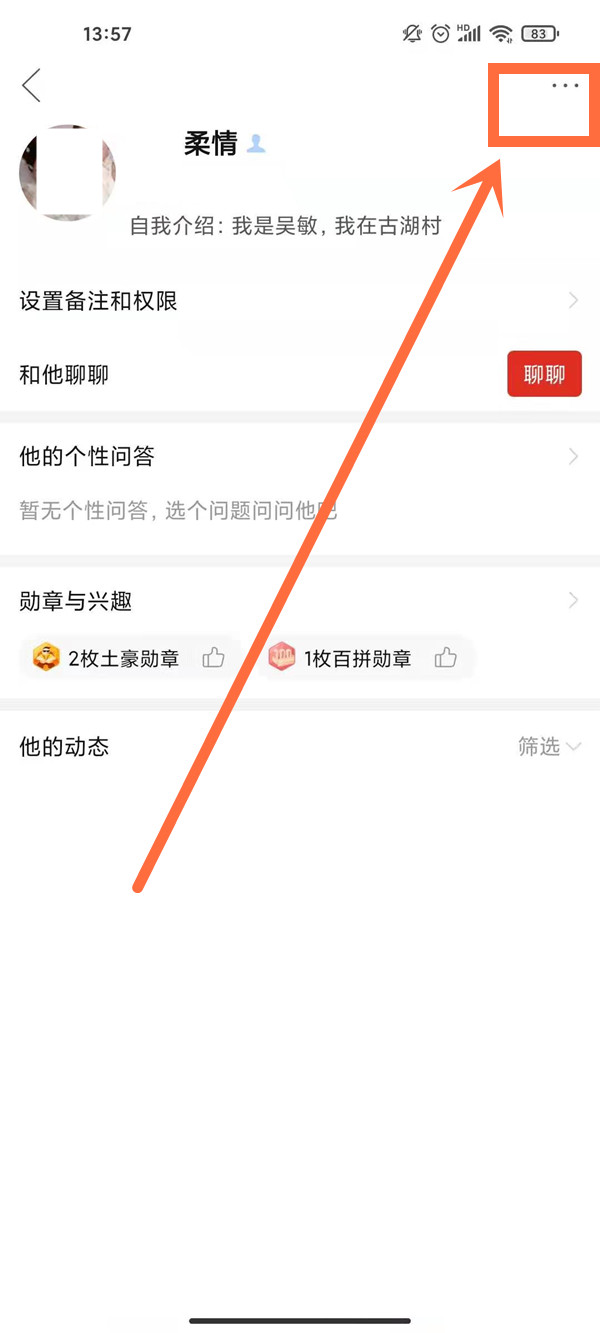Viewport: 600px width, 1333px height.
Task: Open the three-dot overflow menu
Action: [x=565, y=87]
